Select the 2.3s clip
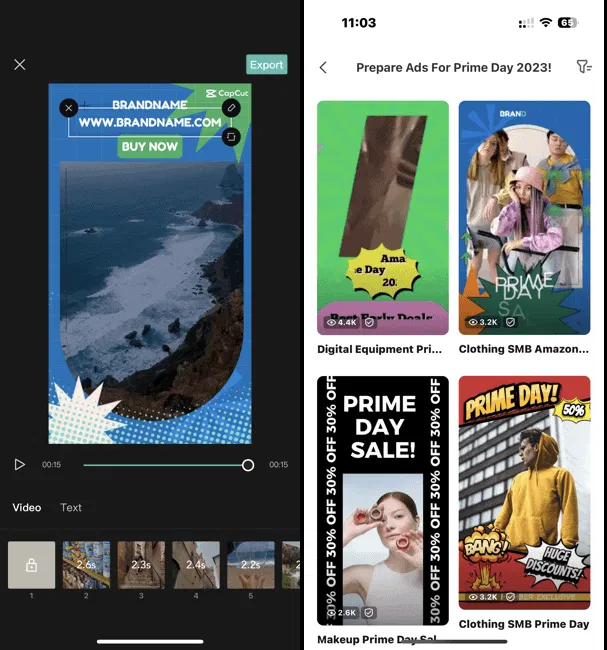The image size is (607, 650). click(141, 565)
